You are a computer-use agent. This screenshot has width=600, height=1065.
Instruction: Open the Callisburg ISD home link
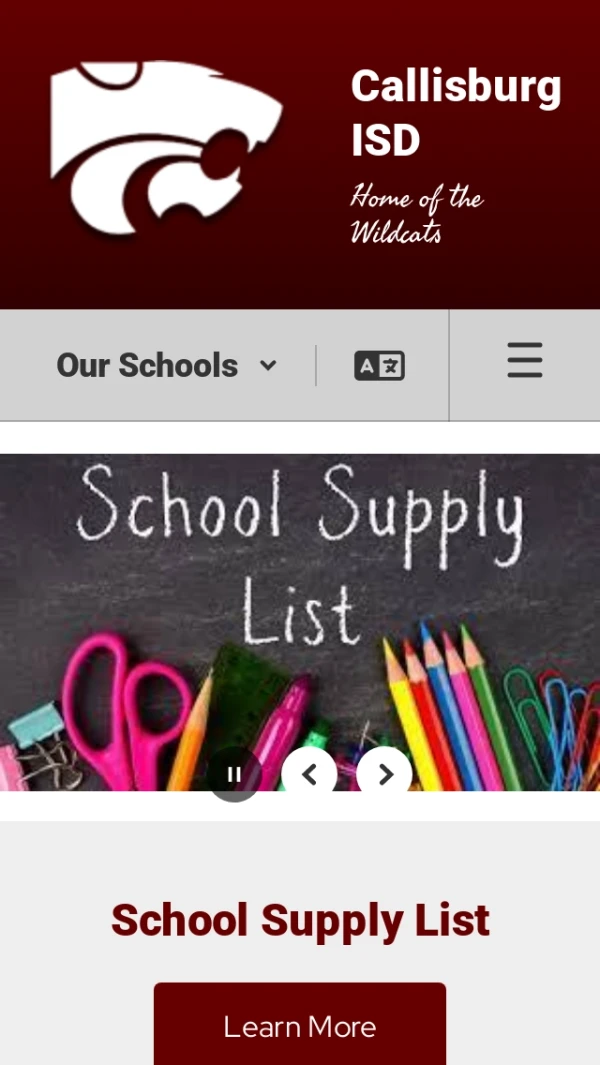(x=455, y=113)
